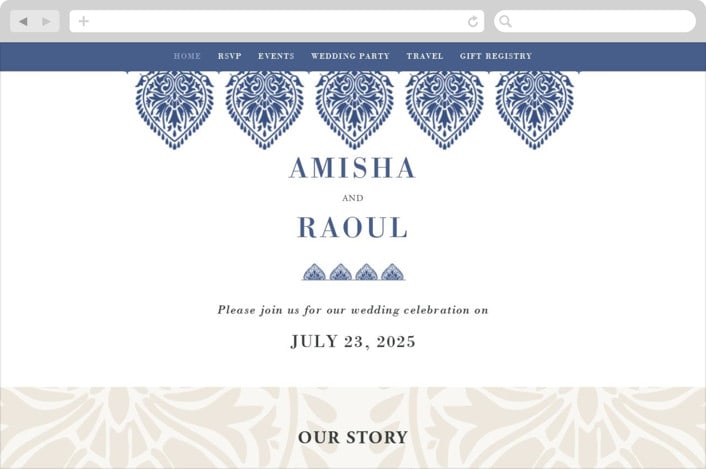Go to the RSVP page
706x469 pixels.
coord(229,56)
